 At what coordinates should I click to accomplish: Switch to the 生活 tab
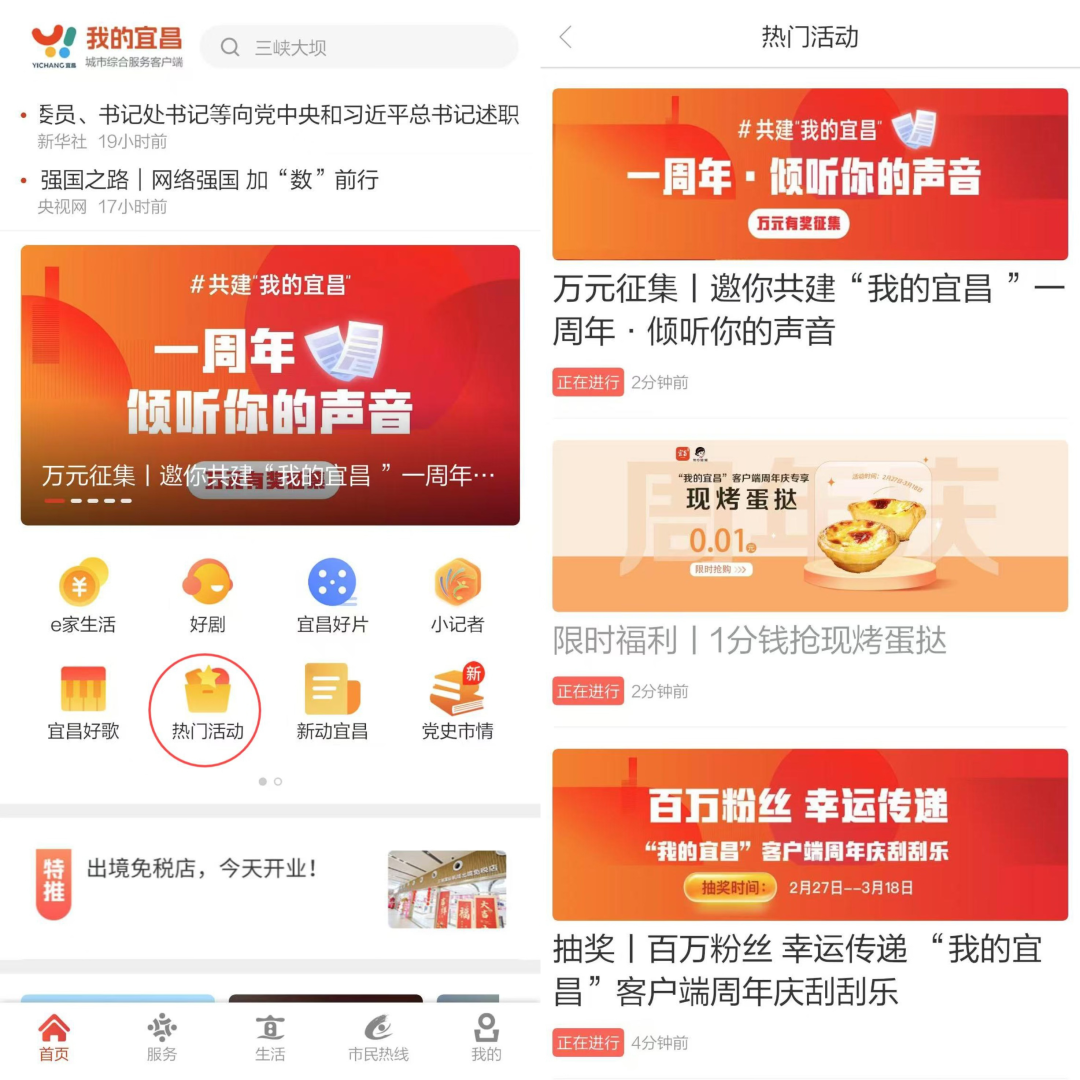270,1037
